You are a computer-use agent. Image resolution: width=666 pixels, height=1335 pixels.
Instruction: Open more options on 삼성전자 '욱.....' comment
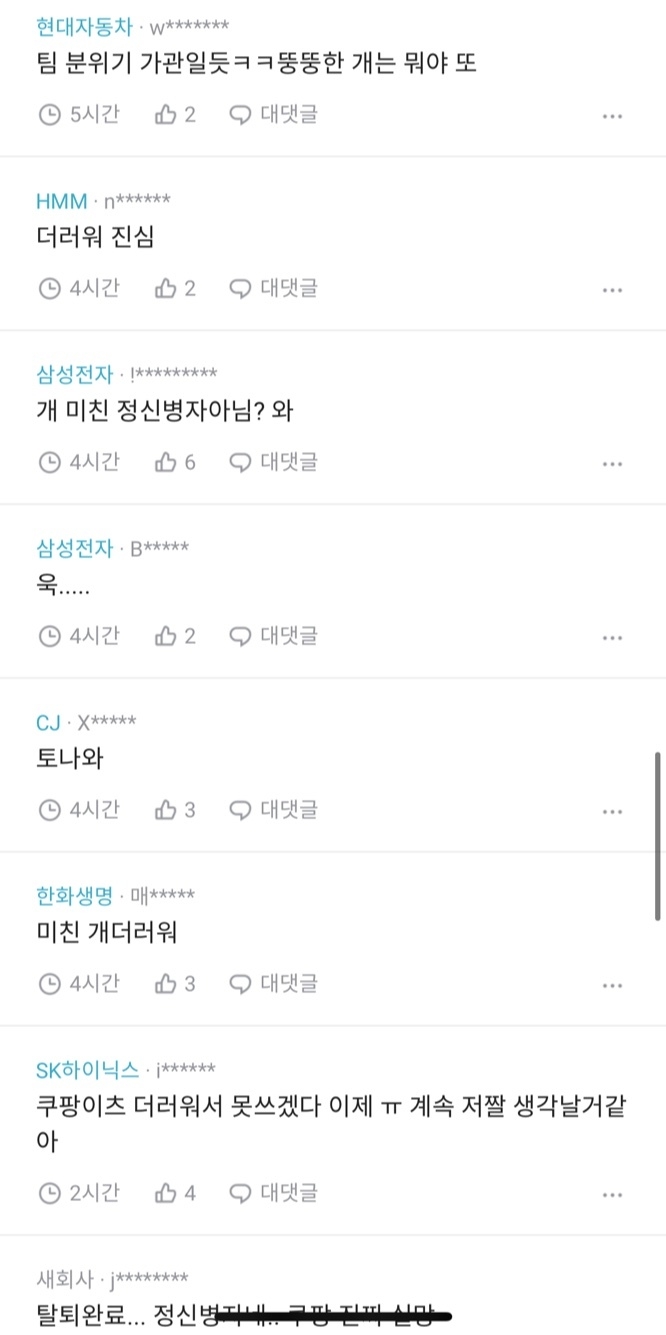(613, 638)
